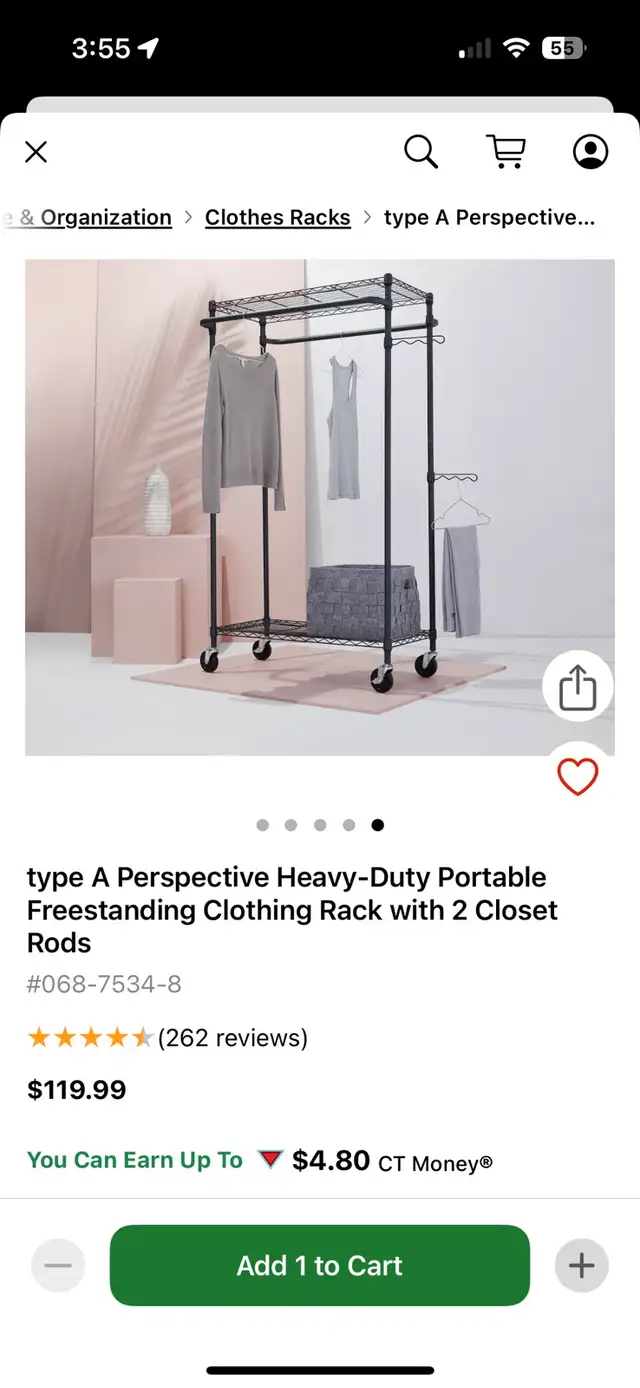This screenshot has width=640, height=1388.
Task: Share this clothing rack product
Action: click(x=577, y=687)
